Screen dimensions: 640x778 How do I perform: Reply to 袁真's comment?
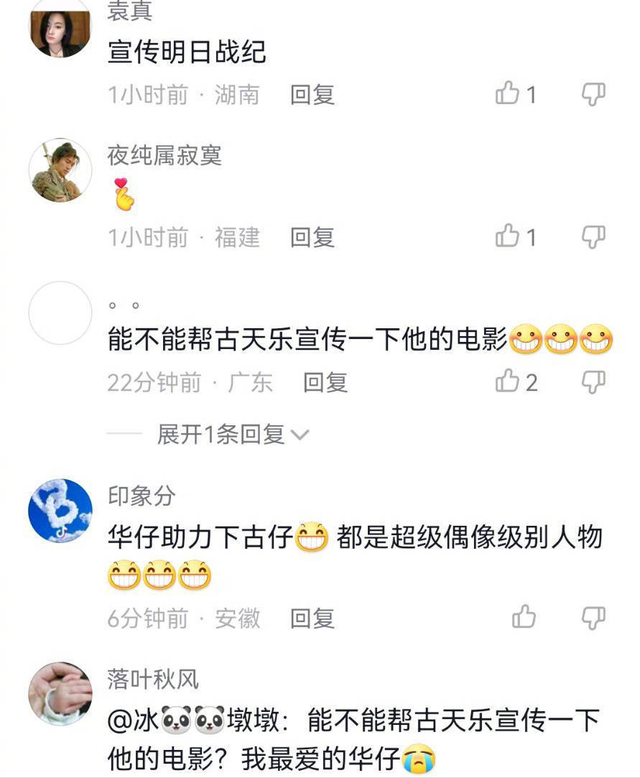coord(312,95)
